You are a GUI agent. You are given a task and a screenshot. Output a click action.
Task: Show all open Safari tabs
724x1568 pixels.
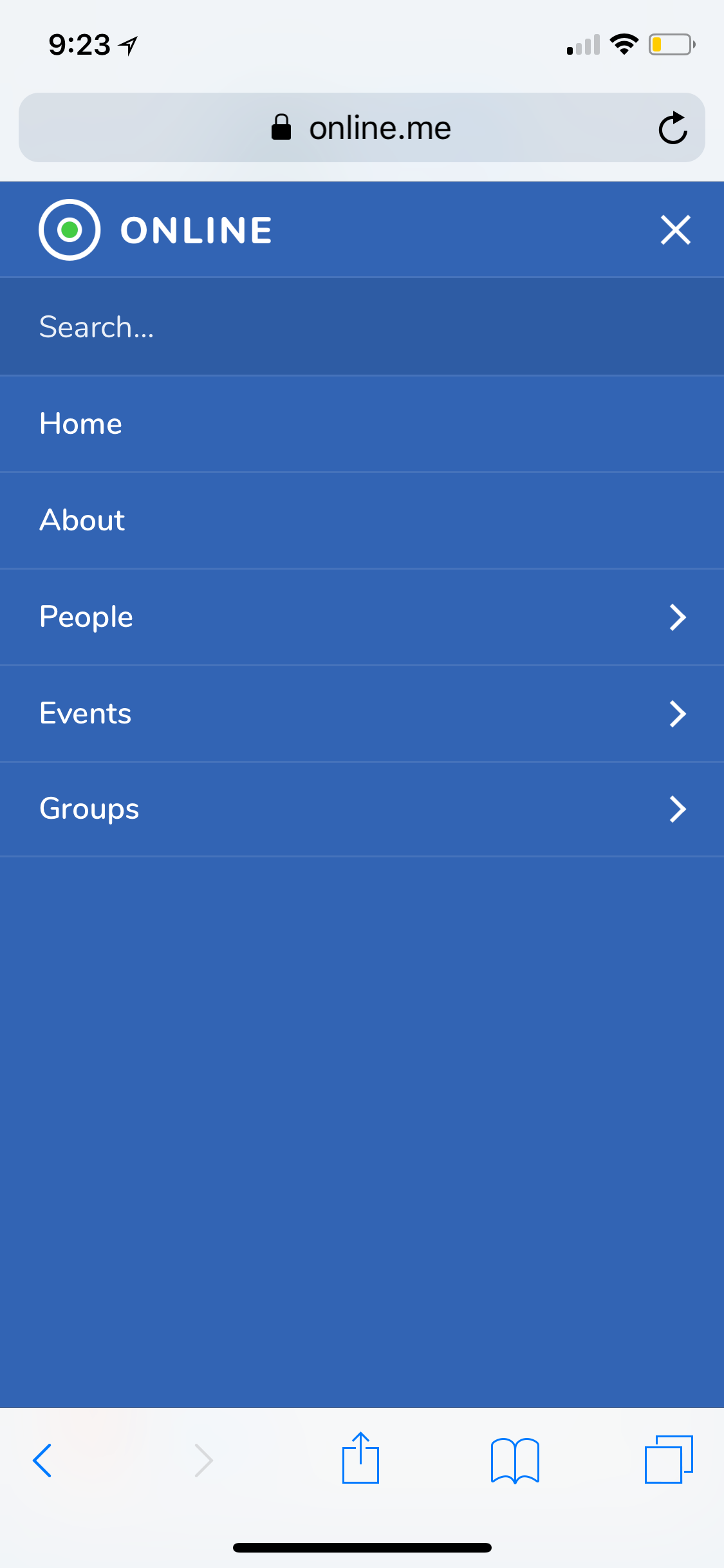click(x=669, y=1459)
